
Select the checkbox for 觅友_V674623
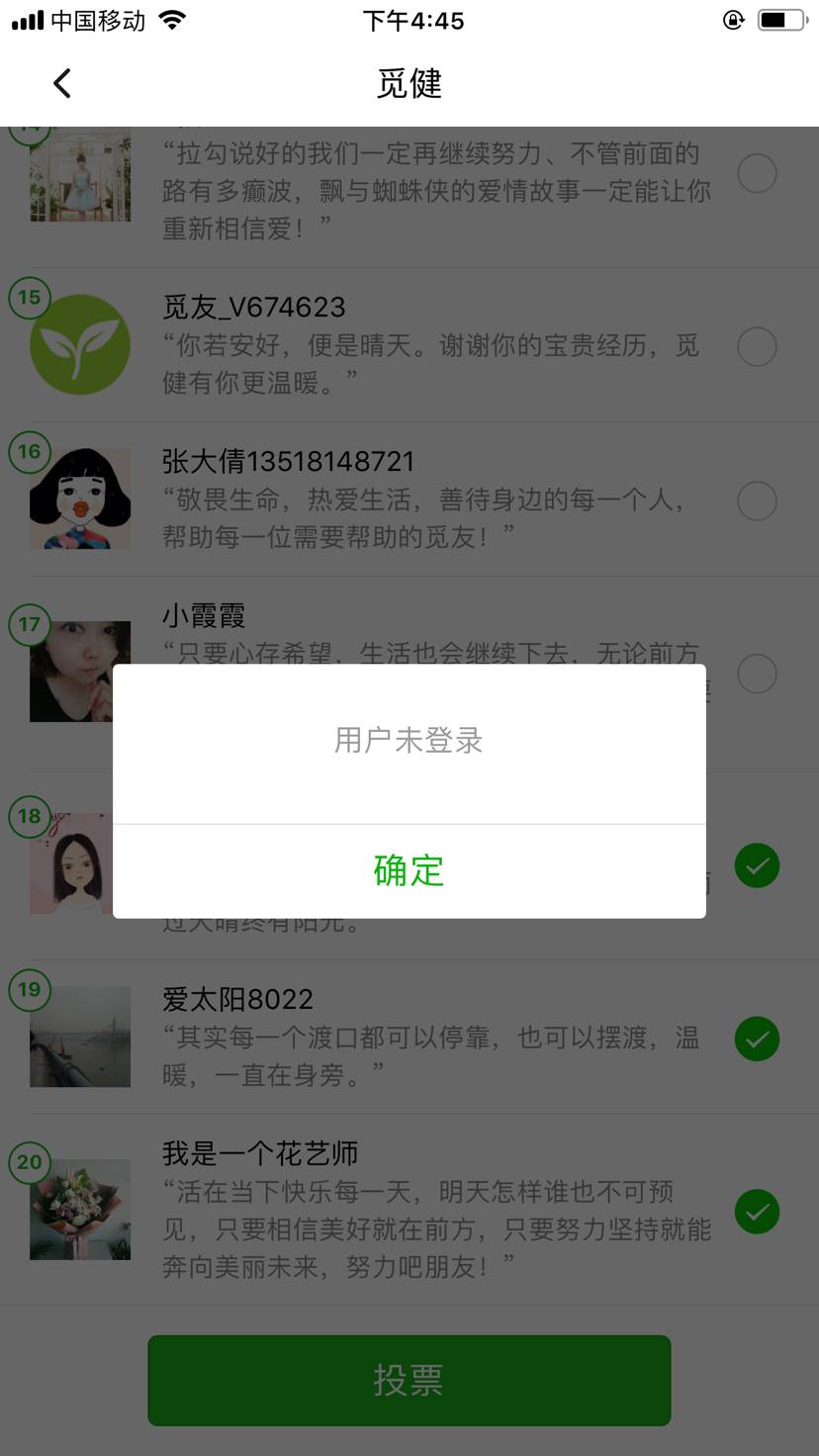(x=757, y=347)
